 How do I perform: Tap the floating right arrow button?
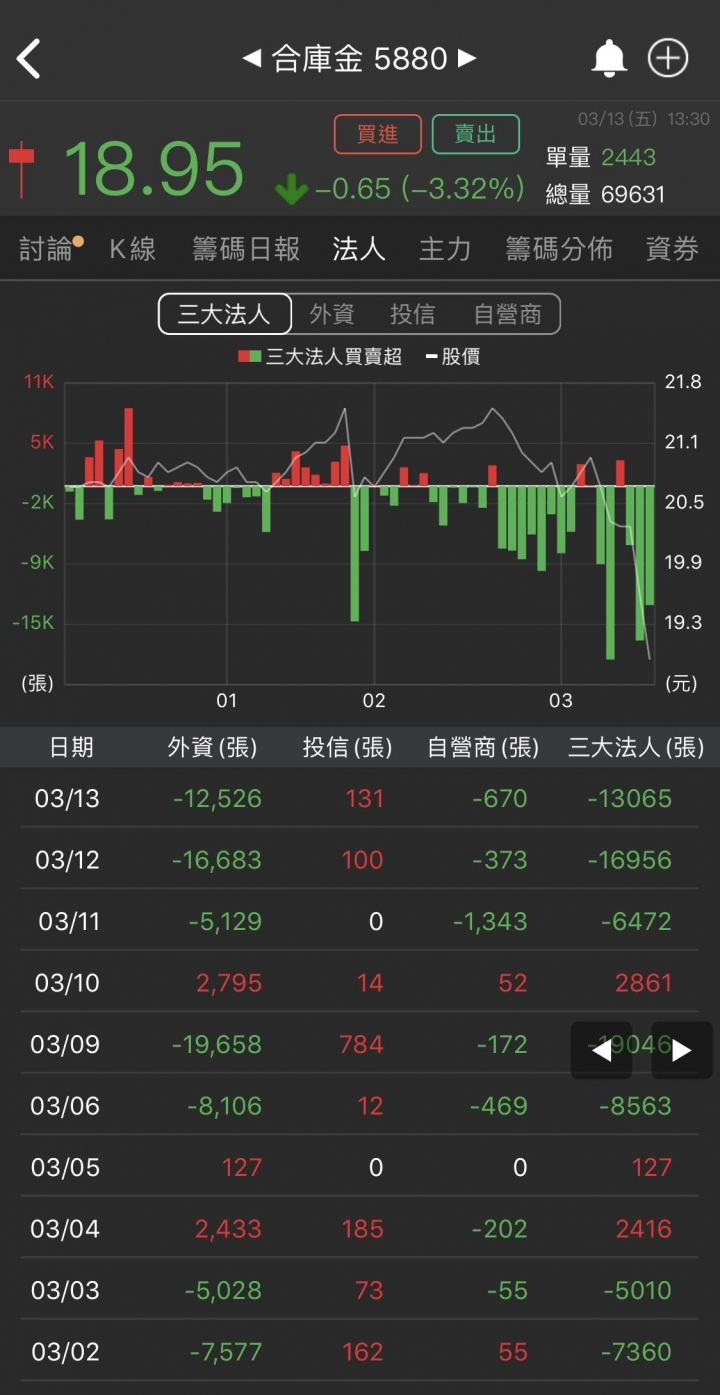point(682,1050)
